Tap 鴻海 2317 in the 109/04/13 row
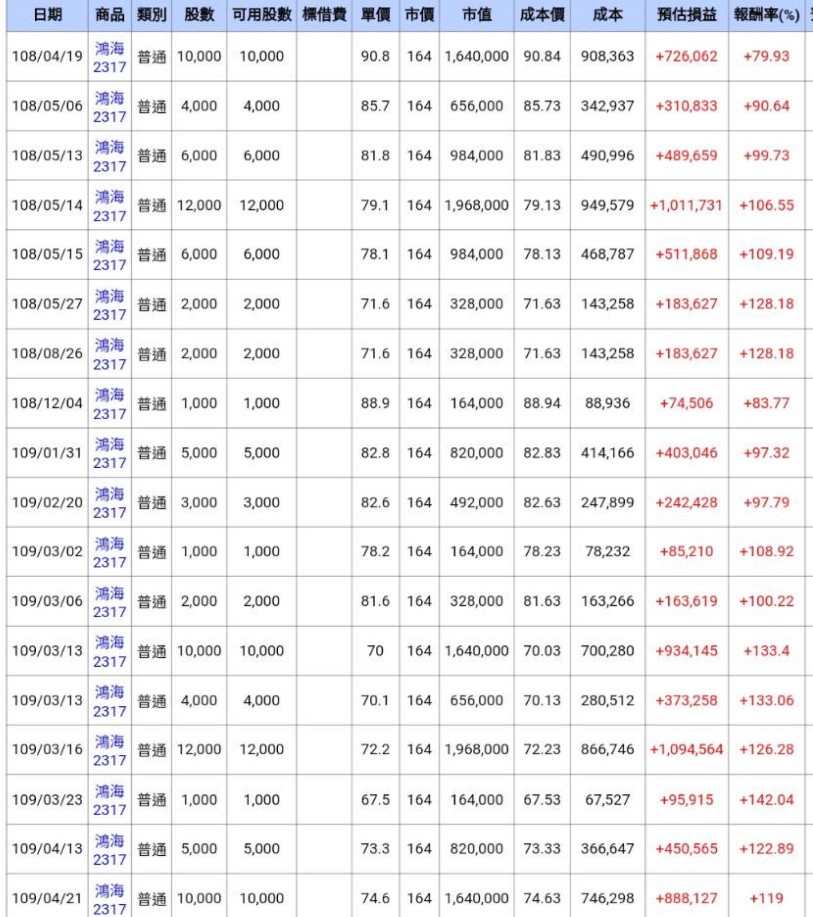This screenshot has height=917, width=813. (x=110, y=849)
